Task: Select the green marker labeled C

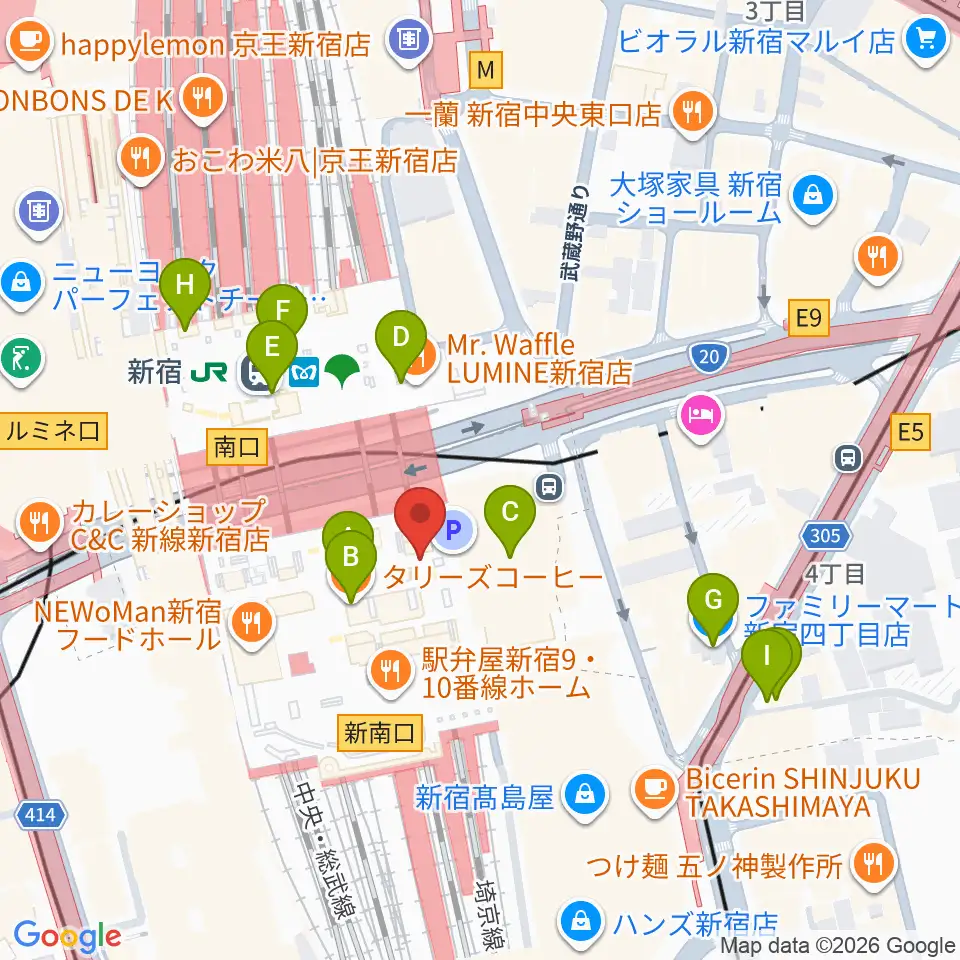Action: [510, 521]
